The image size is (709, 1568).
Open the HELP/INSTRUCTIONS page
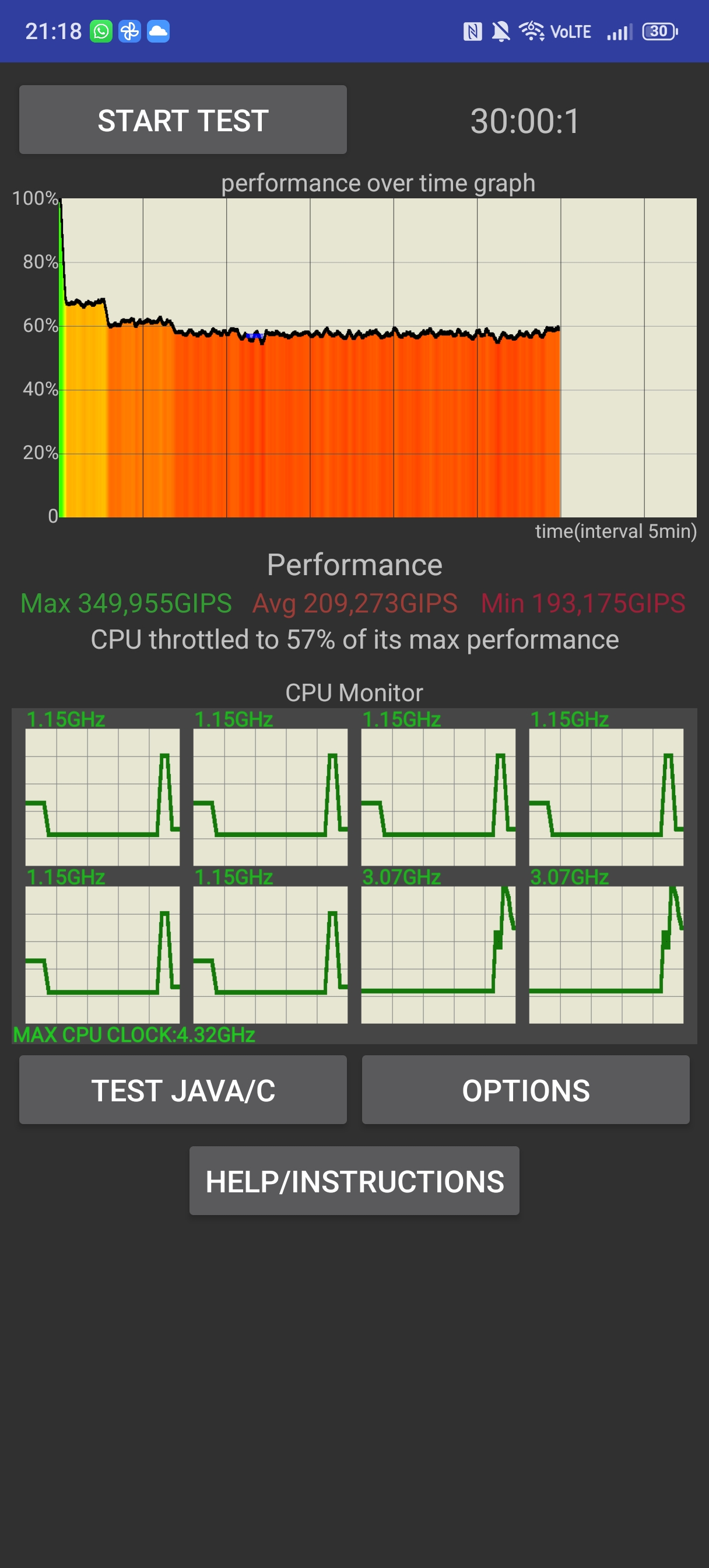tap(354, 1181)
